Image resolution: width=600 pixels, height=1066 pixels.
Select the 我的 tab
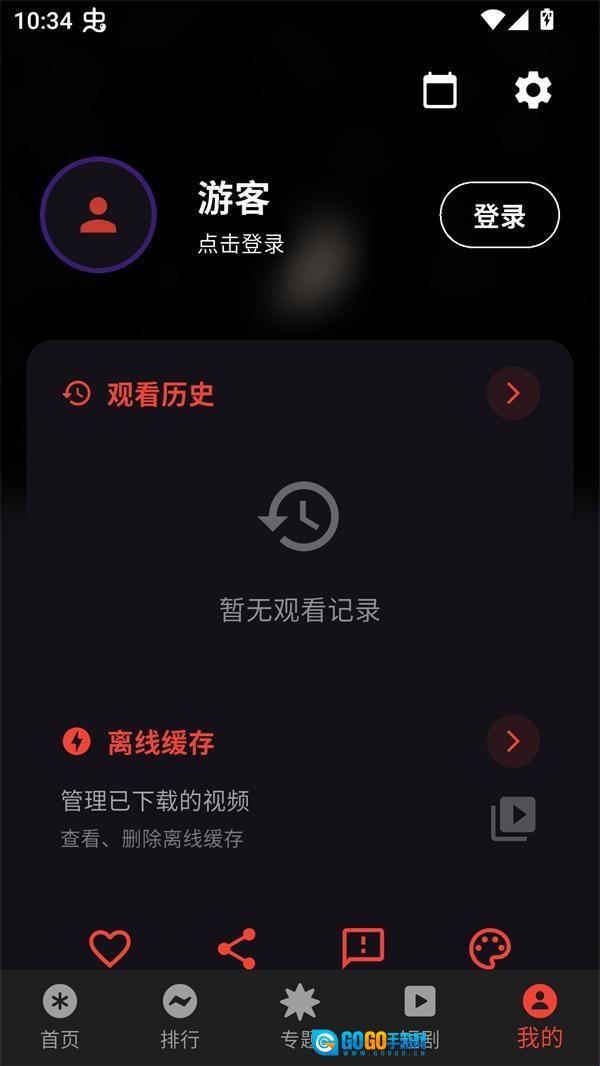[x=540, y=1017]
